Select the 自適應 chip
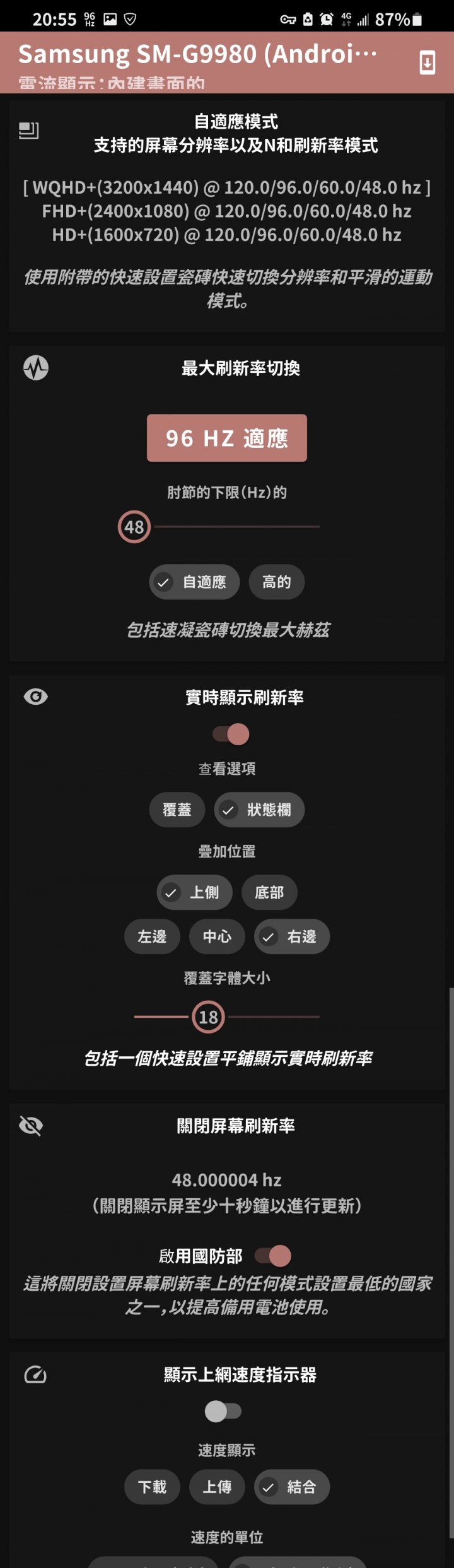Screen dimensions: 454x1568 pyautogui.click(x=194, y=582)
